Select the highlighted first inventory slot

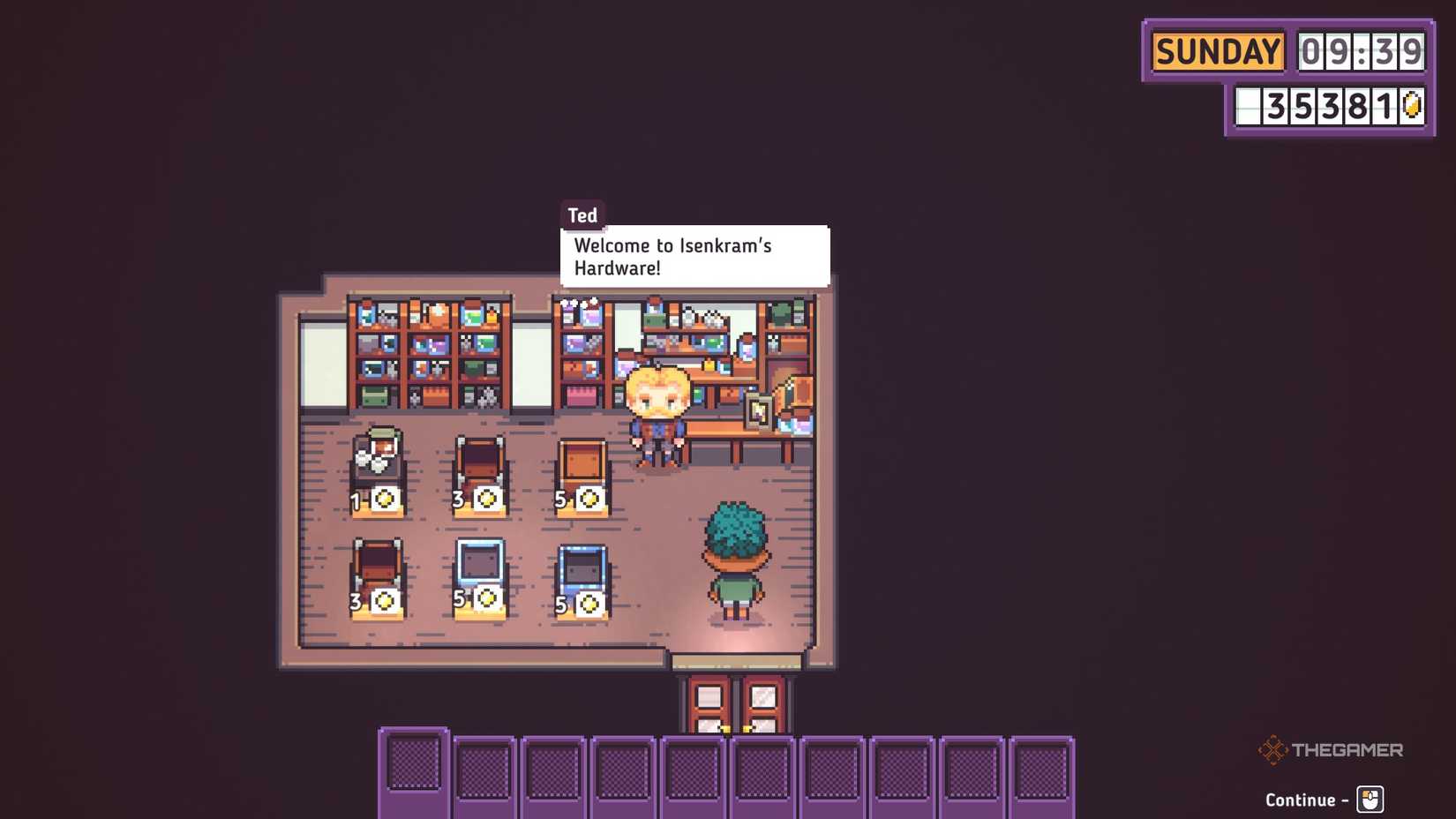(414, 763)
